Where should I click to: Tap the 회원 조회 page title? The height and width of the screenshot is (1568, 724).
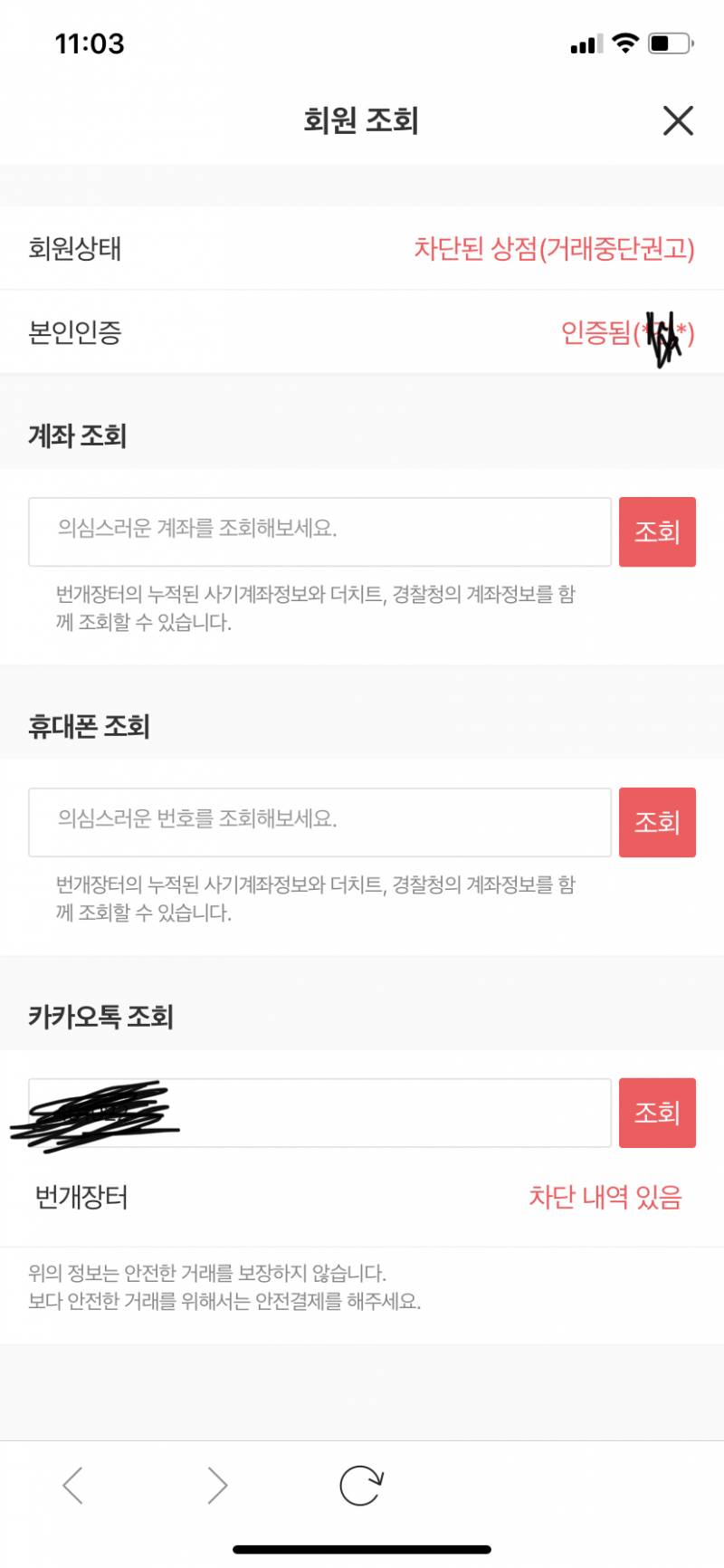coord(359,121)
